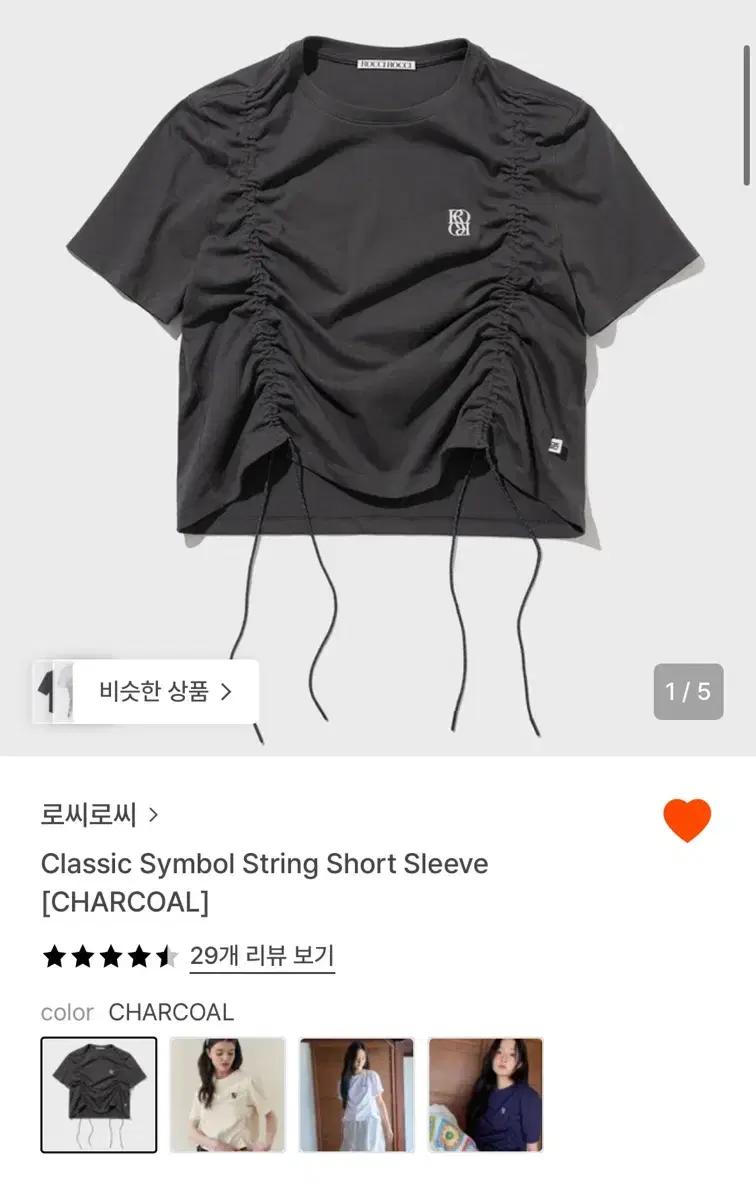Click the arrow inside the 비슷한 상품 button
Screen dimensions: 756x1200
pyautogui.click(x=226, y=690)
